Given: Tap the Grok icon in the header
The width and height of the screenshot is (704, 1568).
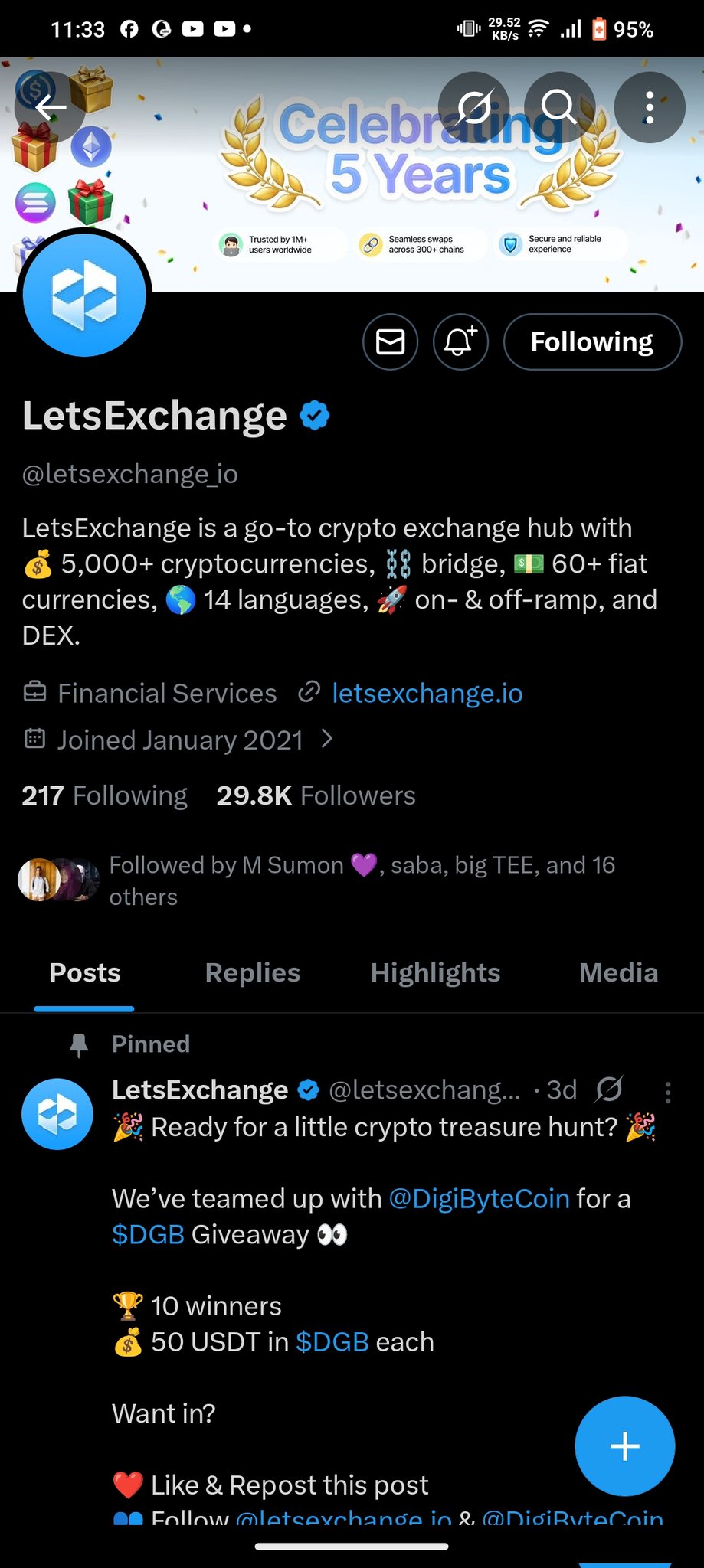Looking at the screenshot, I should [474, 108].
